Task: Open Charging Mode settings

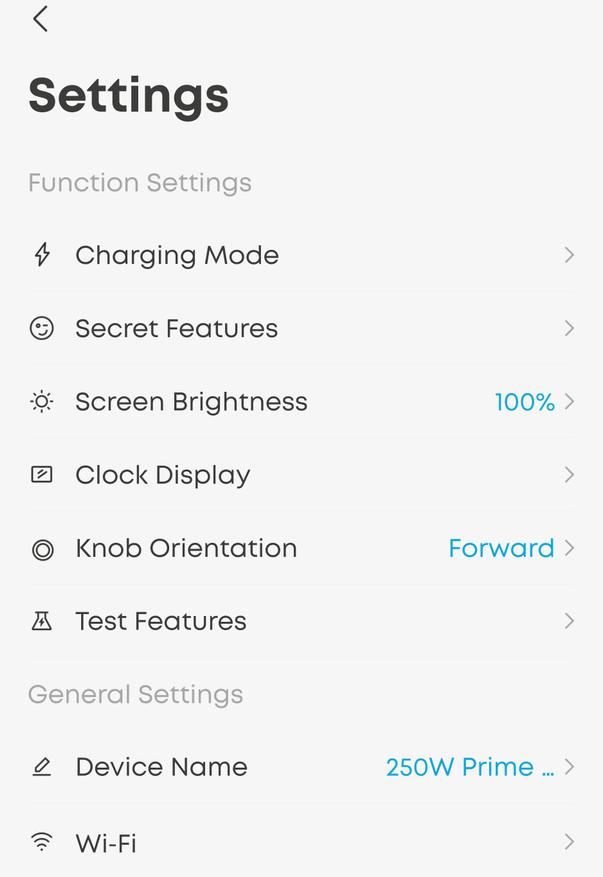Action: pyautogui.click(x=302, y=255)
